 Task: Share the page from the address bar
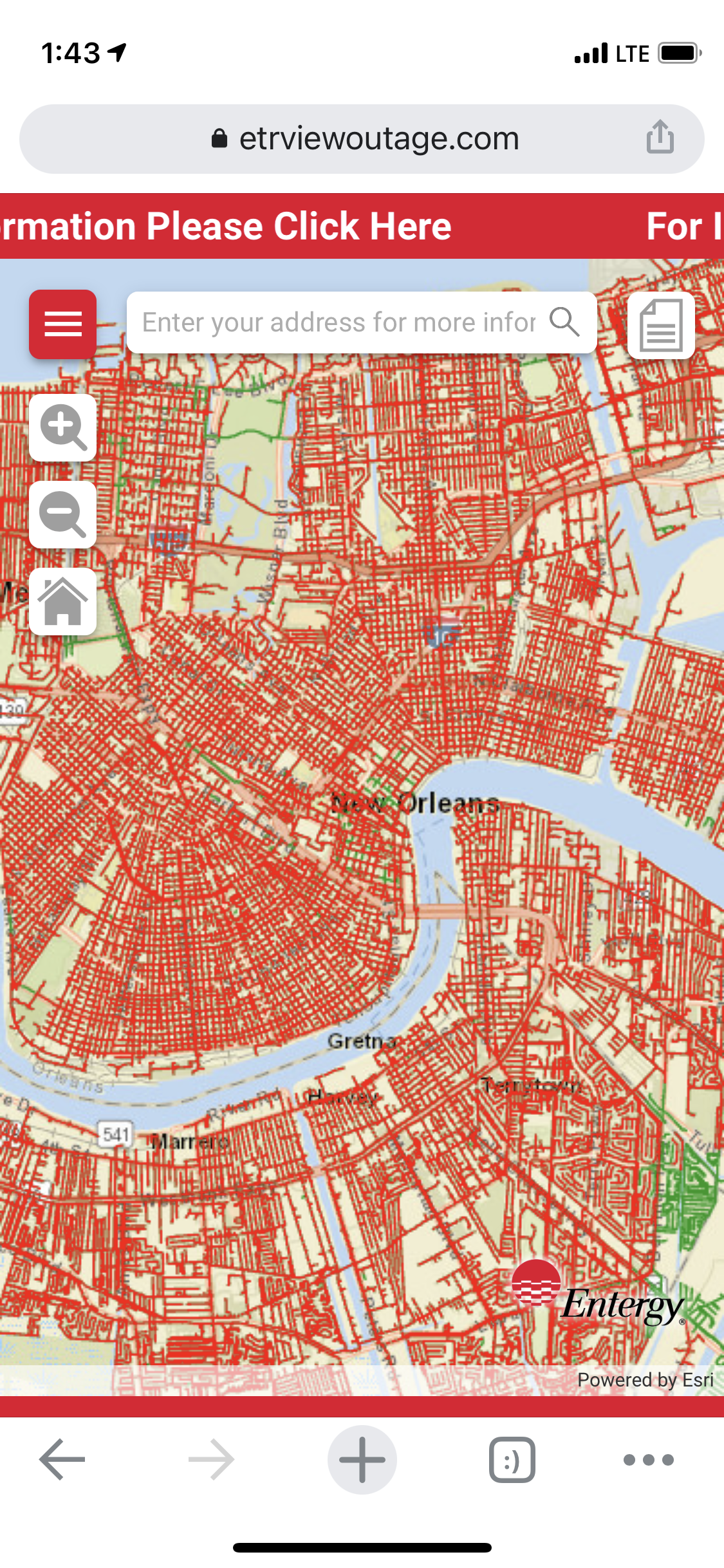coord(660,138)
